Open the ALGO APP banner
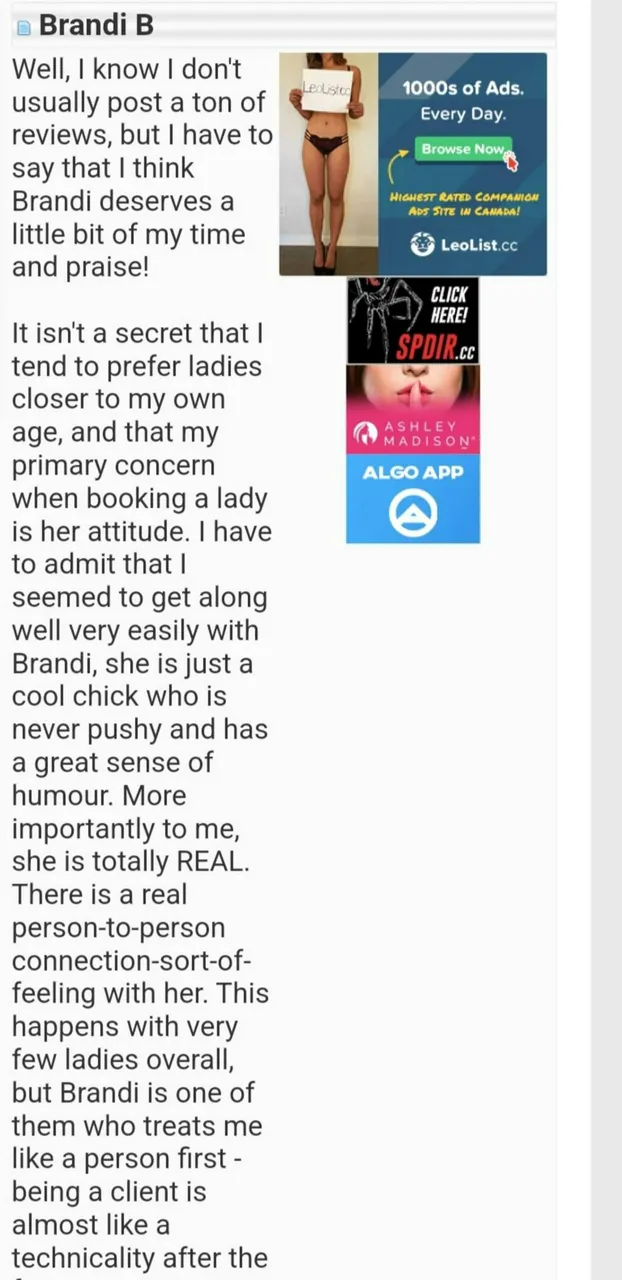The width and height of the screenshot is (622, 1280). pos(412,498)
